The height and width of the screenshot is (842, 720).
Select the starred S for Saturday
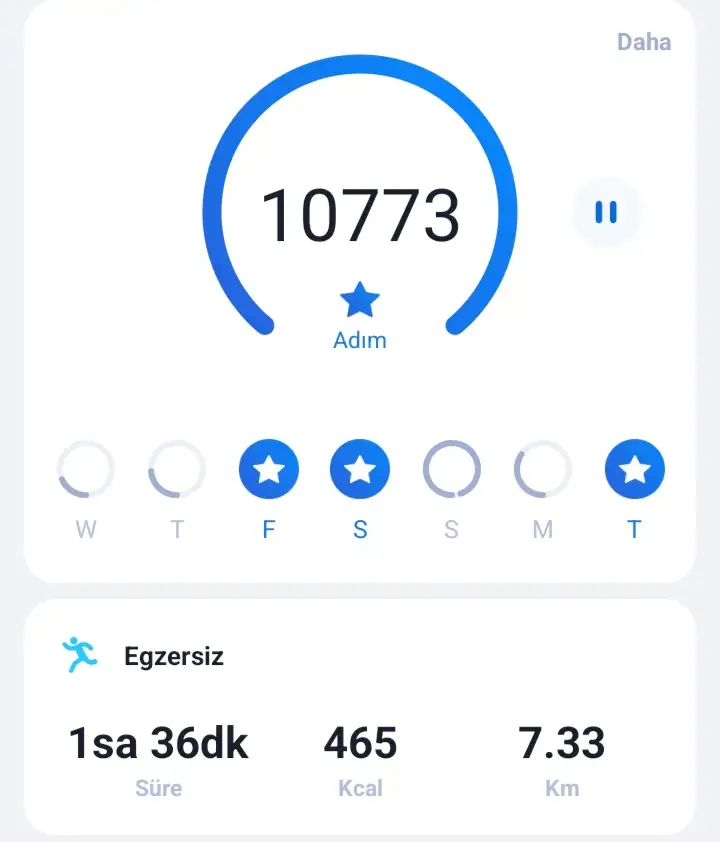tap(360, 469)
